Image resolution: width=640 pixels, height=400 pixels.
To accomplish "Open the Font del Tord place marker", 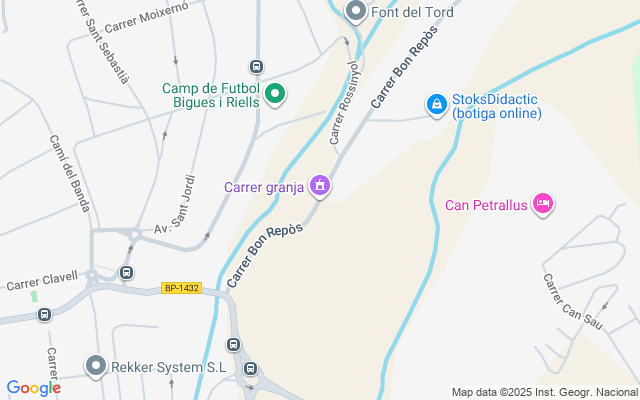I will (x=355, y=12).
